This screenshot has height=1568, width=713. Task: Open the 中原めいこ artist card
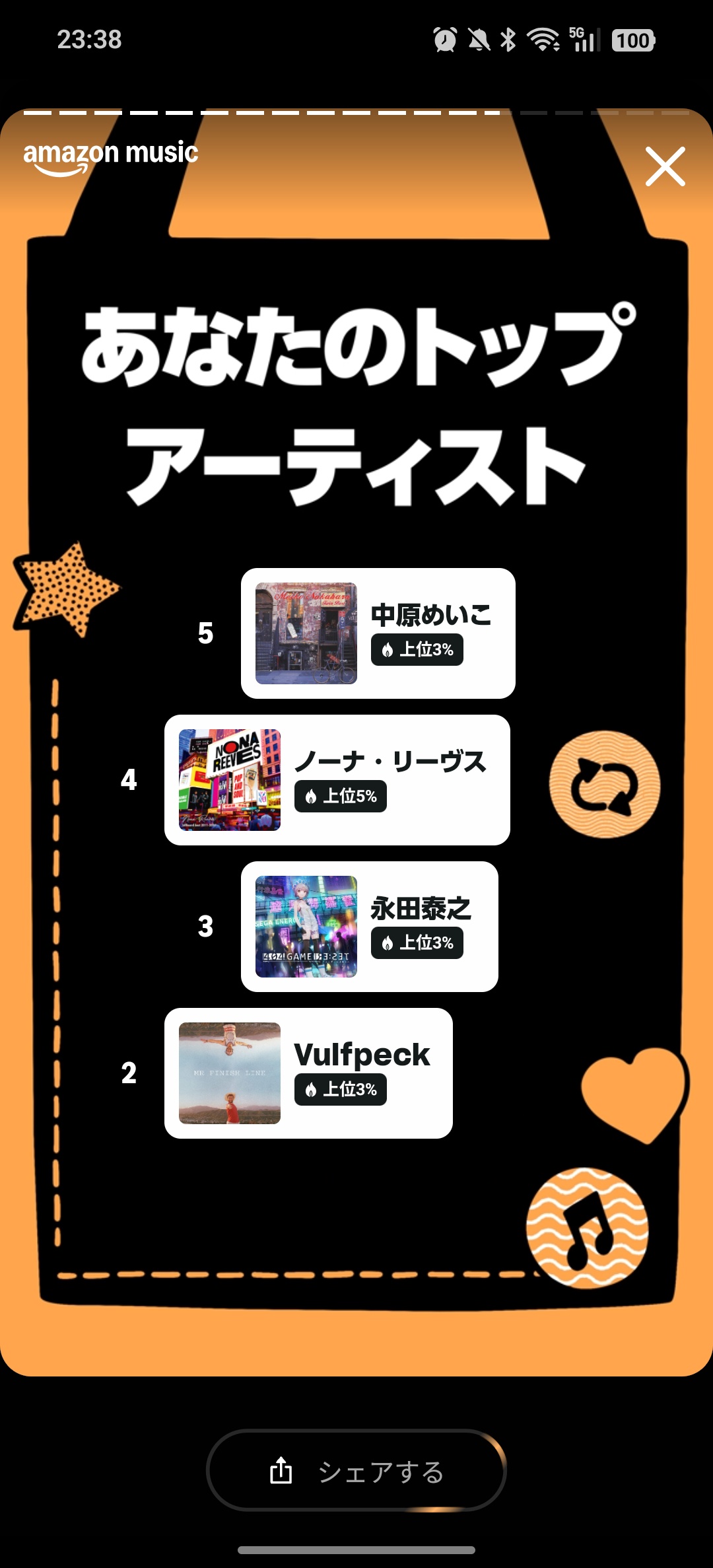click(378, 633)
